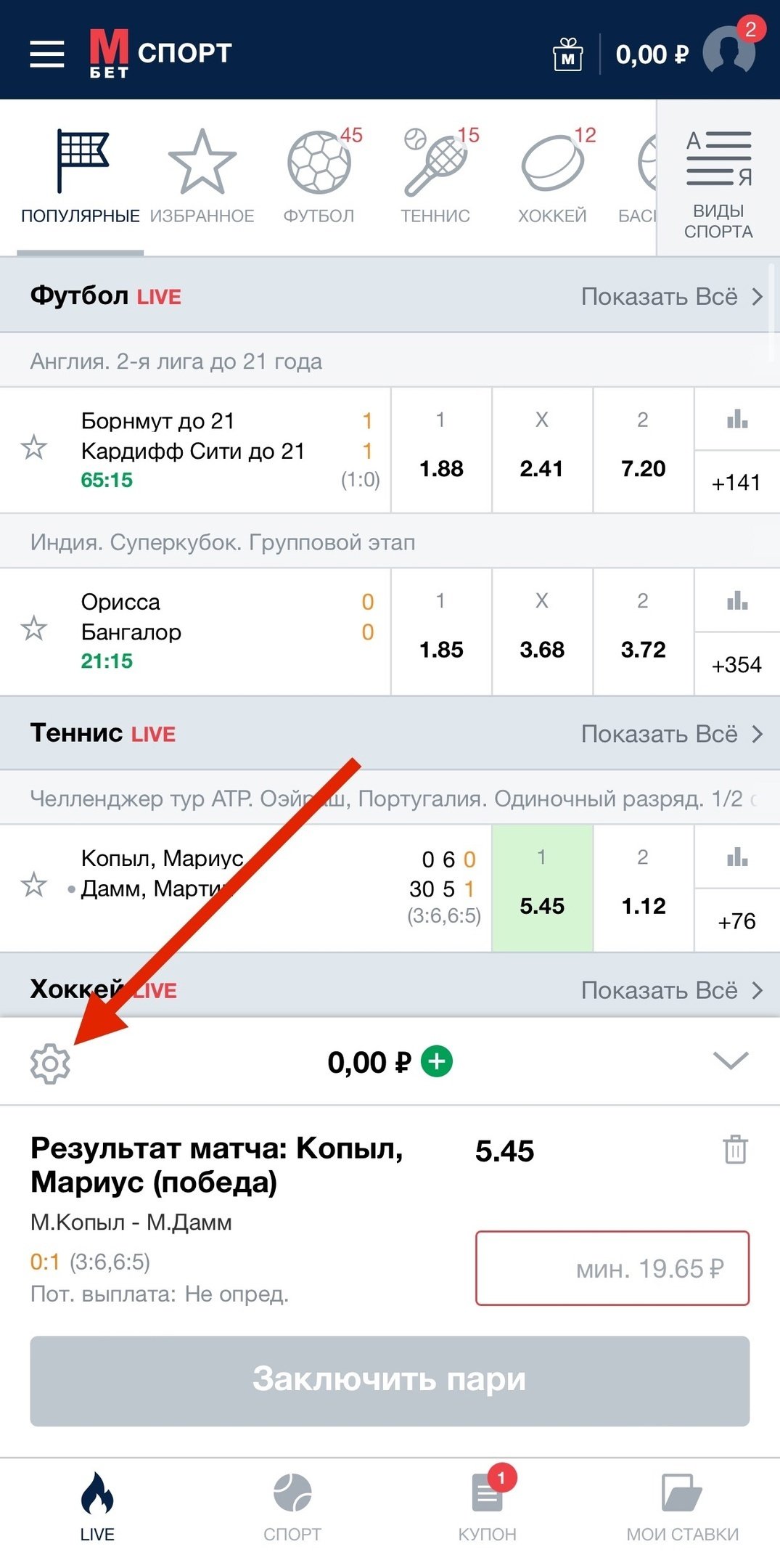Go to the Мои ставки tab
The width and height of the screenshot is (780, 1568).
pos(682,1506)
